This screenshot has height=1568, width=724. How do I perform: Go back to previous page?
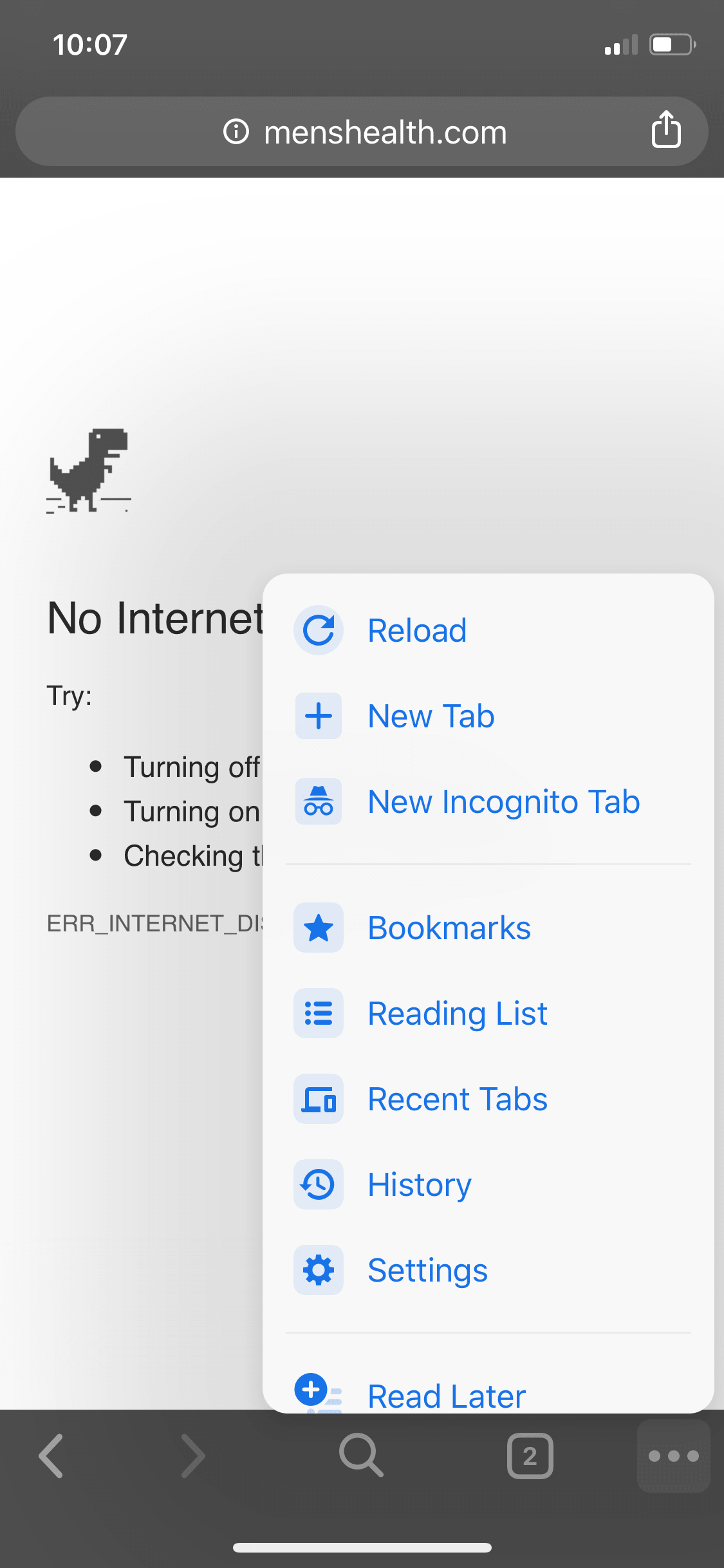(x=51, y=1455)
